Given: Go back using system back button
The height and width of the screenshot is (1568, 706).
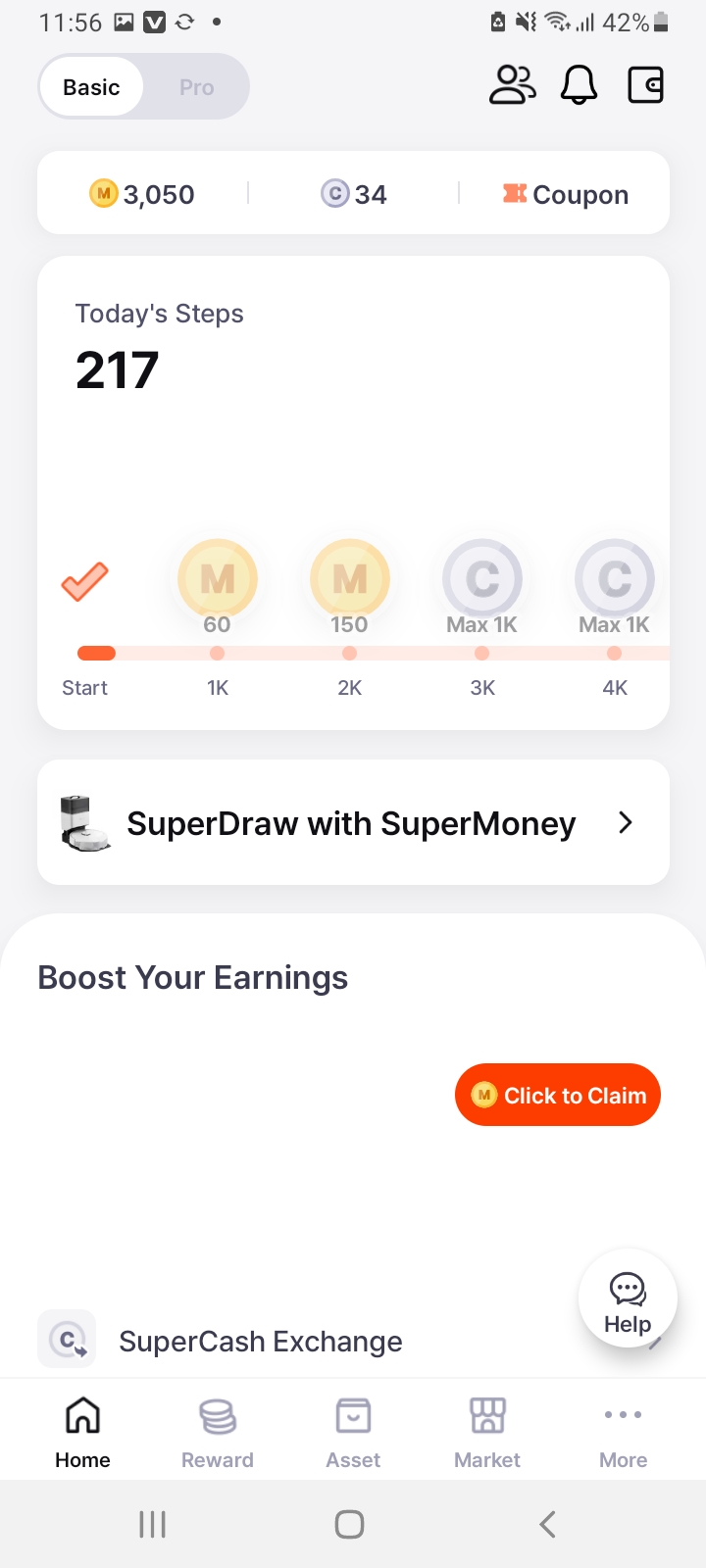Looking at the screenshot, I should 547,1524.
